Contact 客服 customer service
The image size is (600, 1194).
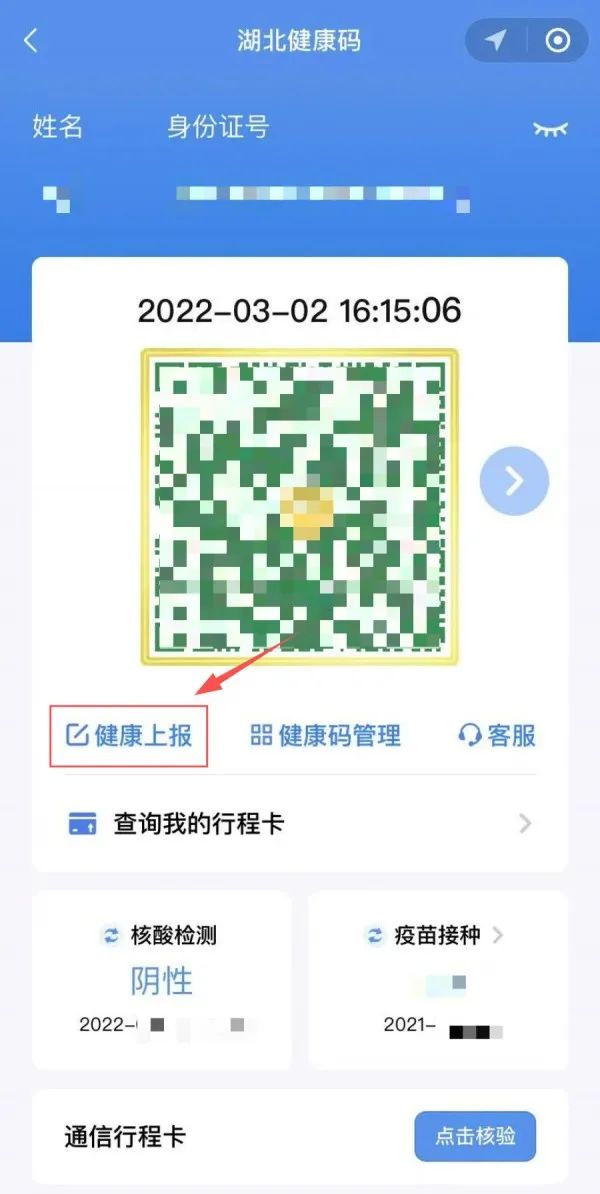(497, 736)
